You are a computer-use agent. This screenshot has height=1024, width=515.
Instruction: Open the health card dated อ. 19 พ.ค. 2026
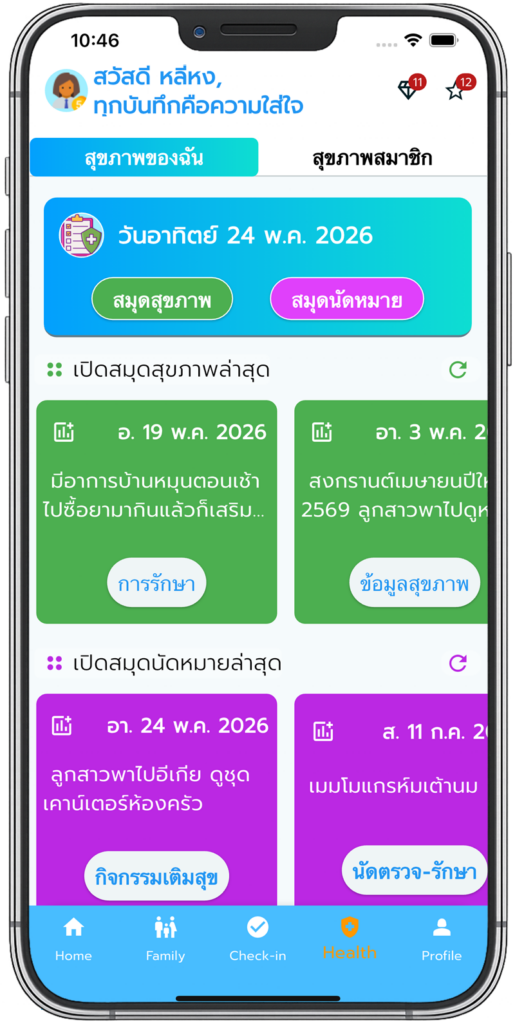click(x=157, y=512)
